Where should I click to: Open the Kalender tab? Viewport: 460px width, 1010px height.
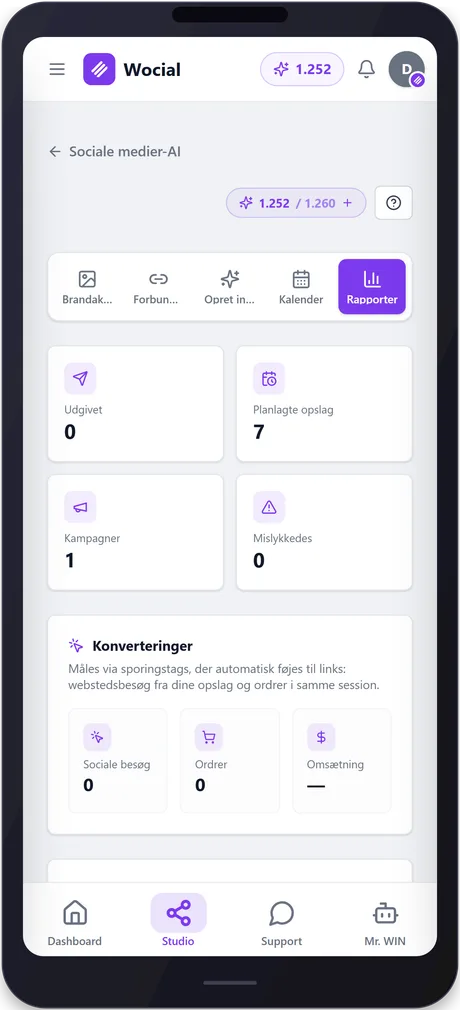301,287
